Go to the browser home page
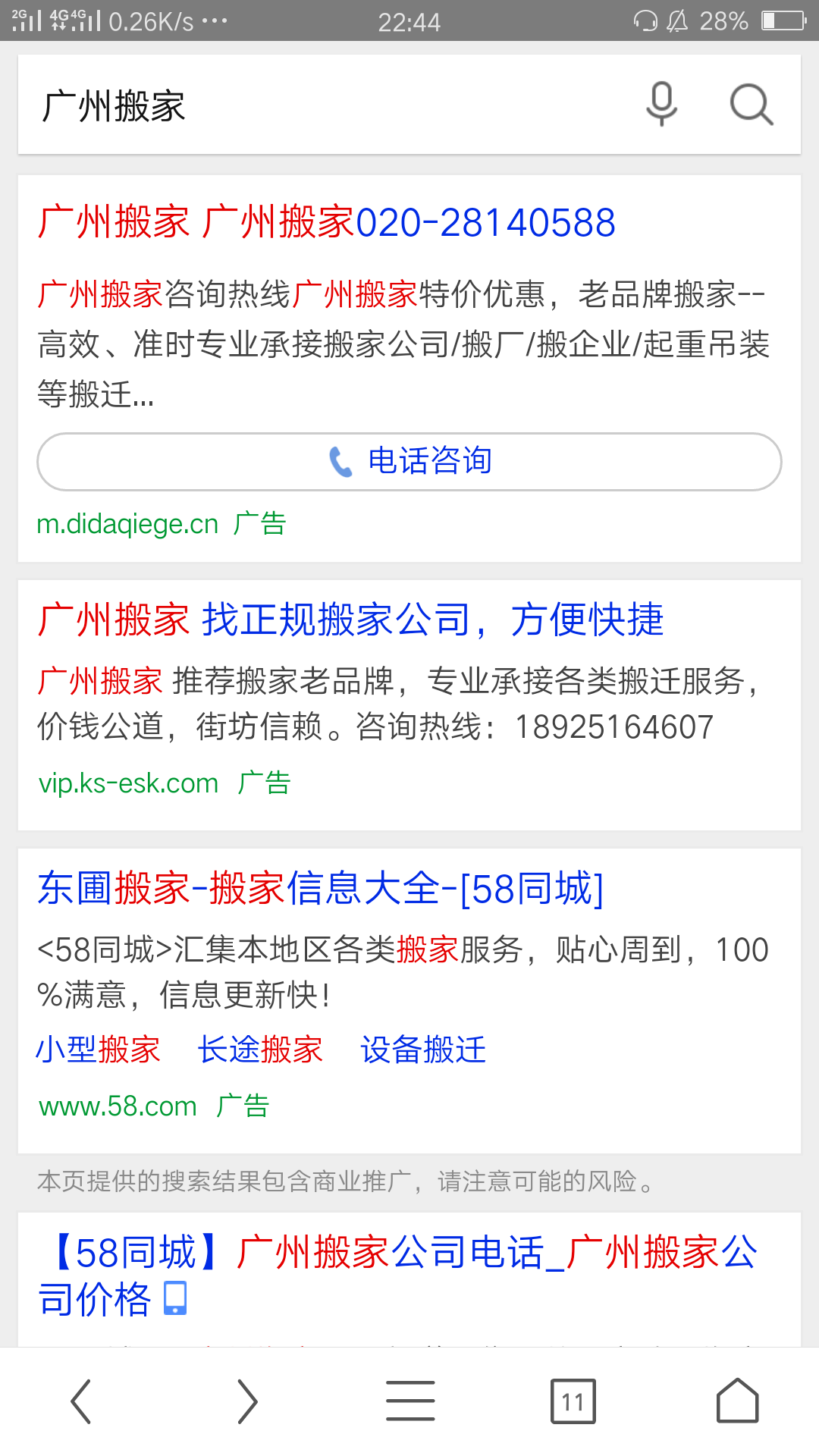Image resolution: width=819 pixels, height=1456 pixels. pos(737,1401)
